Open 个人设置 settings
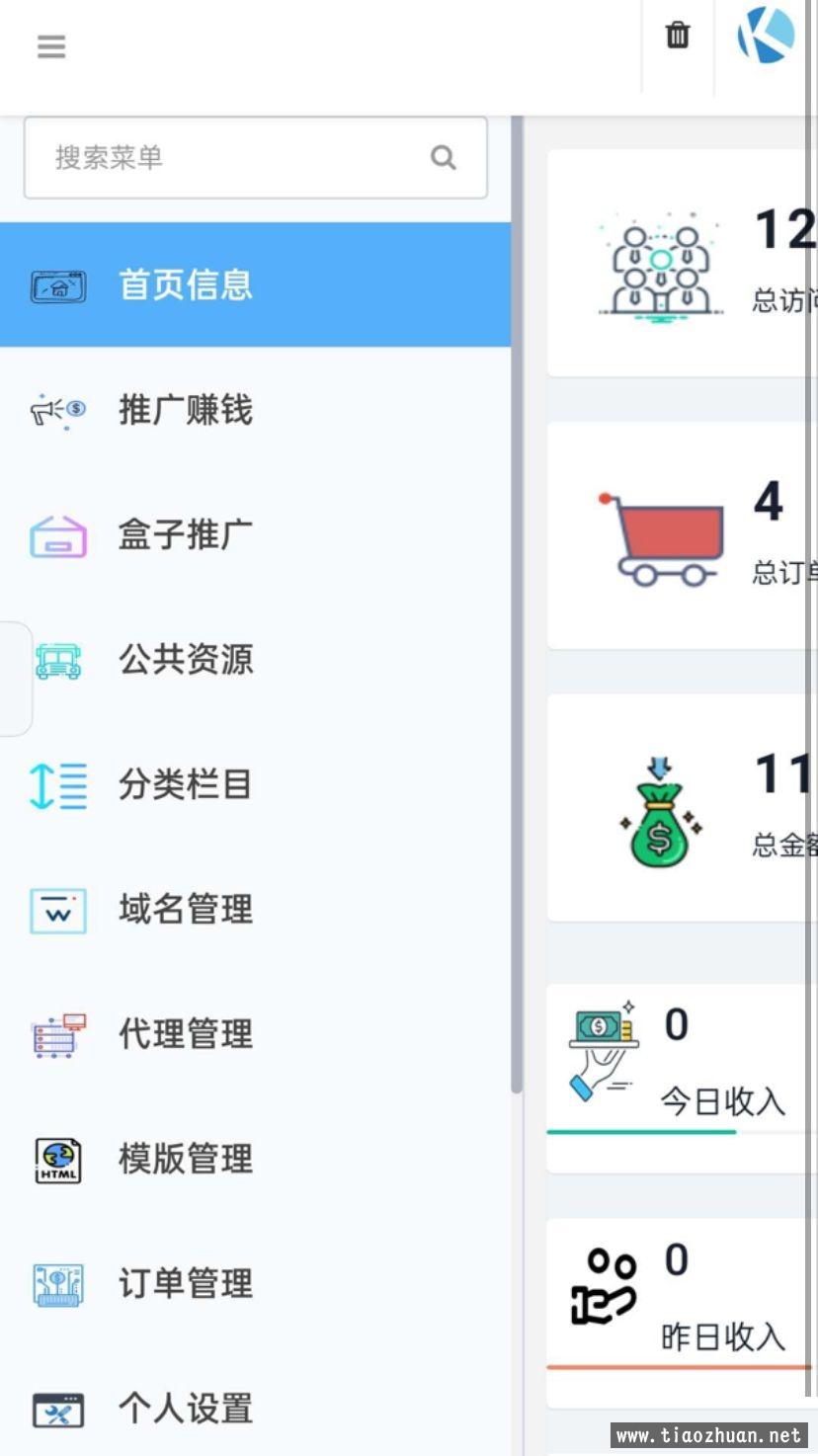This screenshot has height=1456, width=818. (186, 1410)
